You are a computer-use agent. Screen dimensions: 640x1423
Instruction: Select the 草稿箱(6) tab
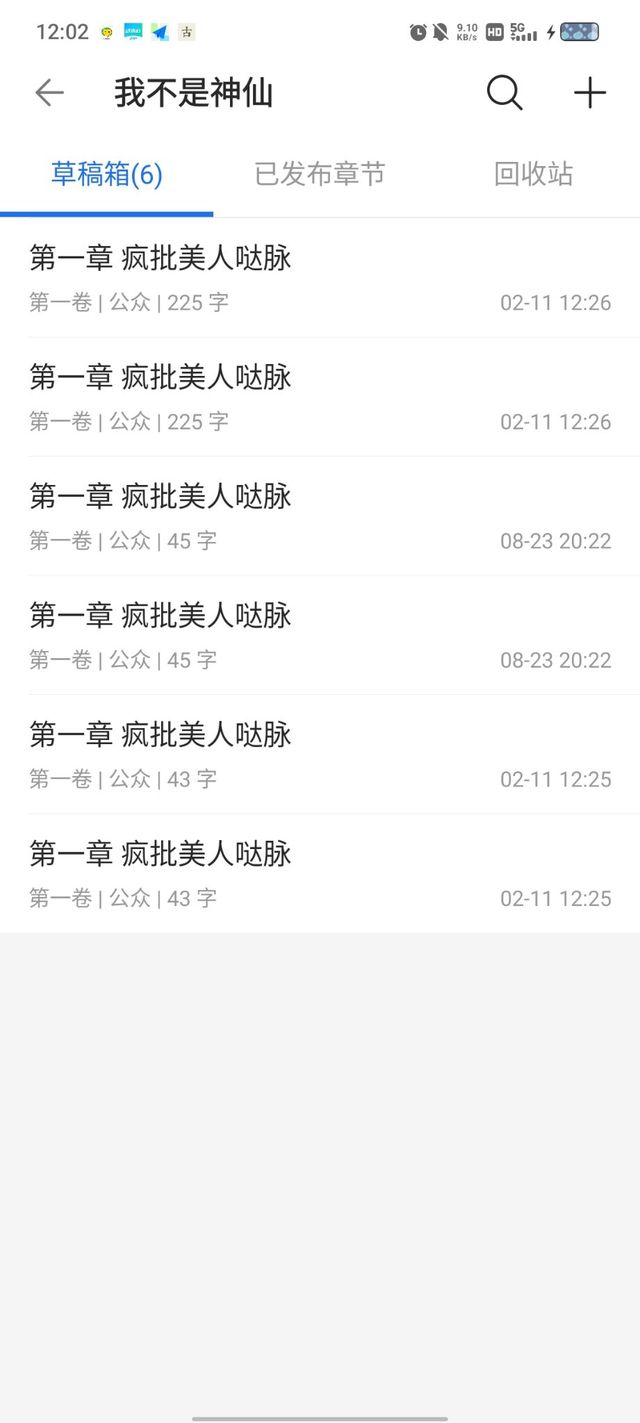[107, 175]
